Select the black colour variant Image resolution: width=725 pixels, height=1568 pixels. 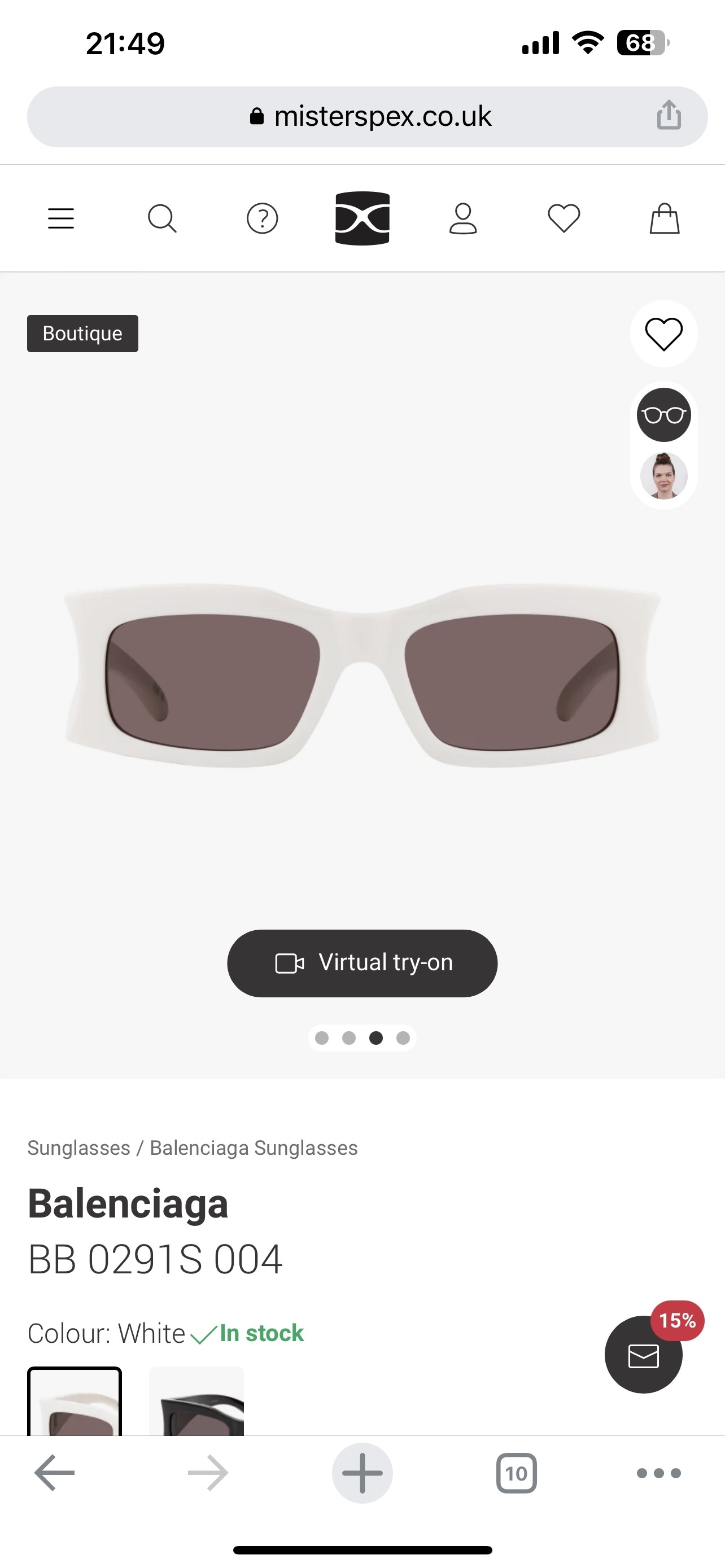196,1403
